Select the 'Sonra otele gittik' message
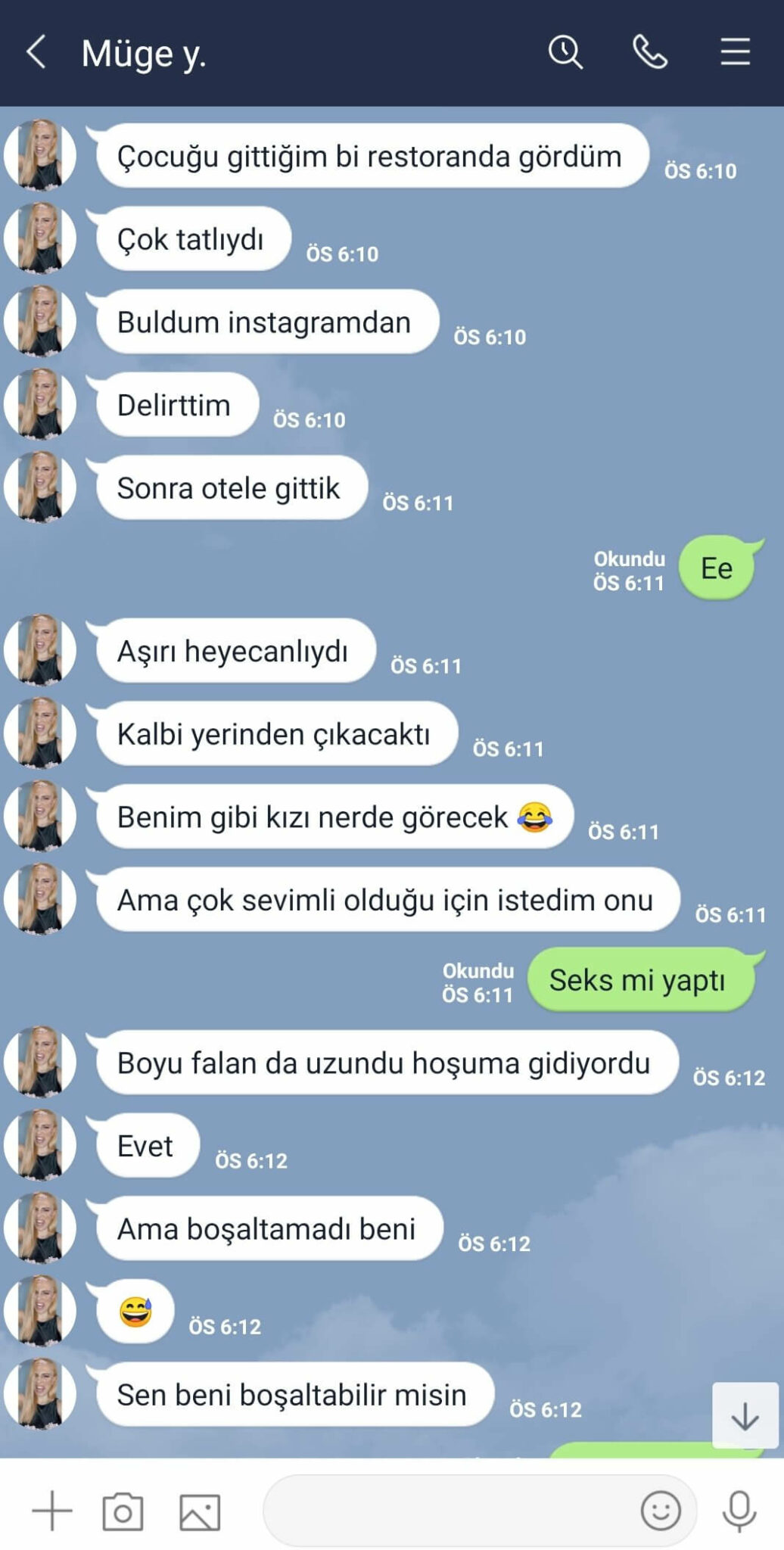784x1550 pixels. point(229,488)
